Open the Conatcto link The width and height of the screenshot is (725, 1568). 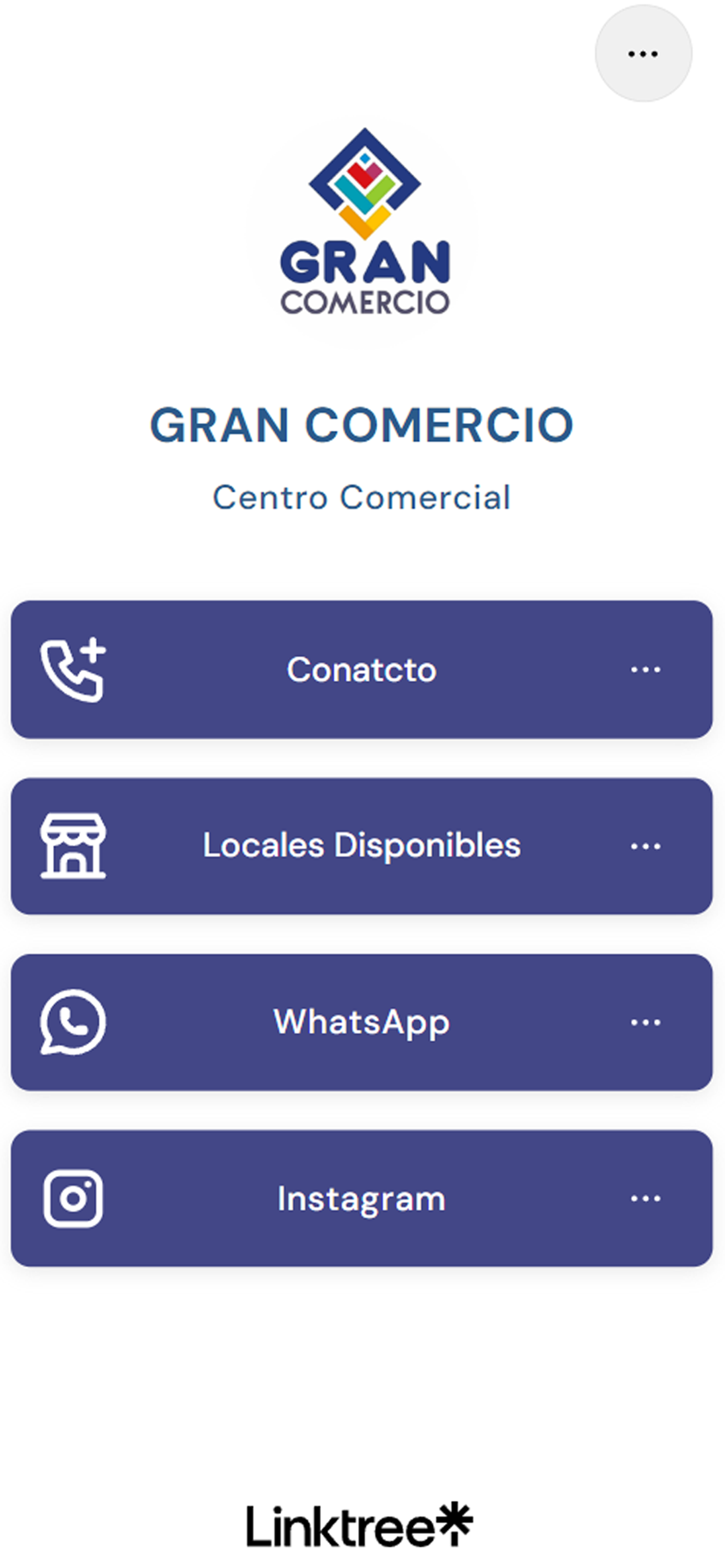(x=361, y=670)
